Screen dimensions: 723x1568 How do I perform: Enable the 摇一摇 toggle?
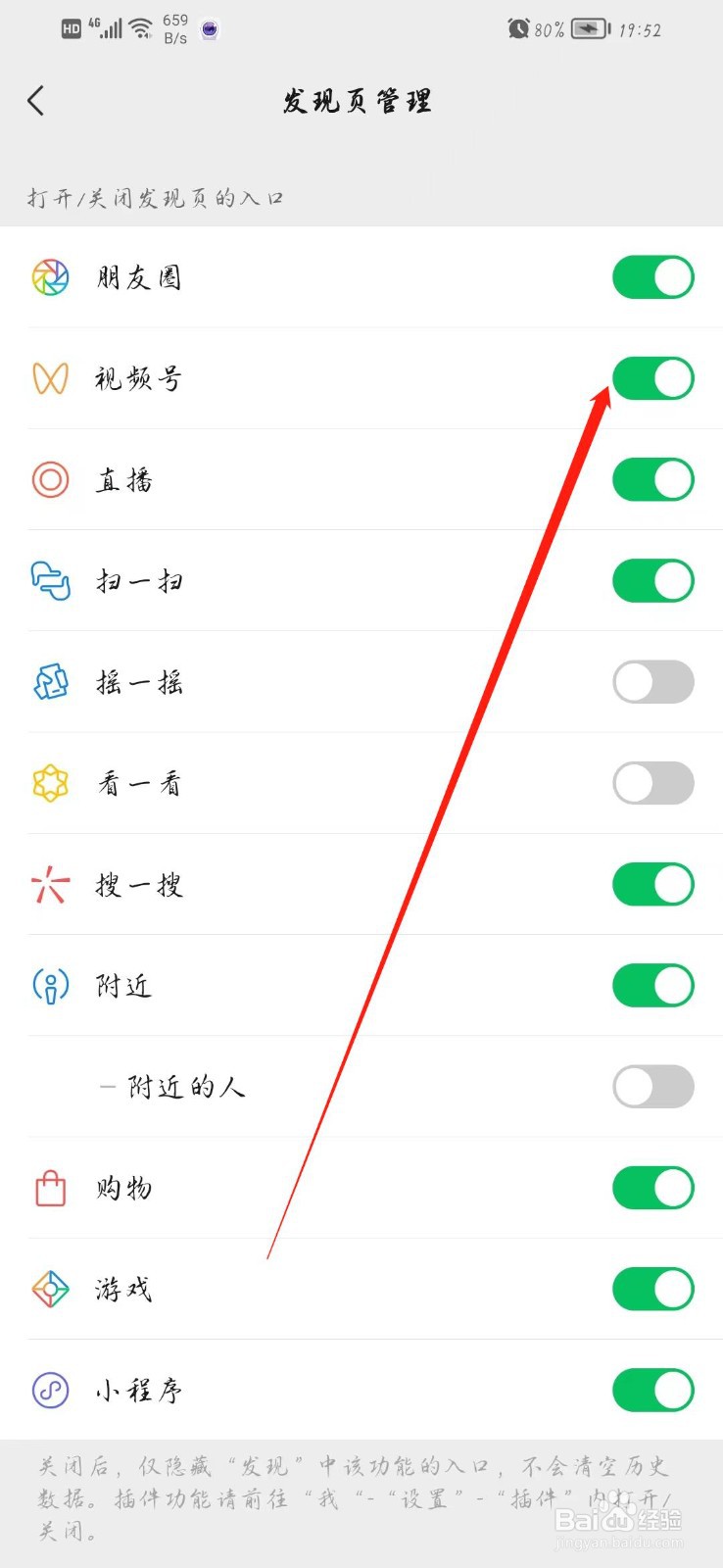tap(652, 682)
